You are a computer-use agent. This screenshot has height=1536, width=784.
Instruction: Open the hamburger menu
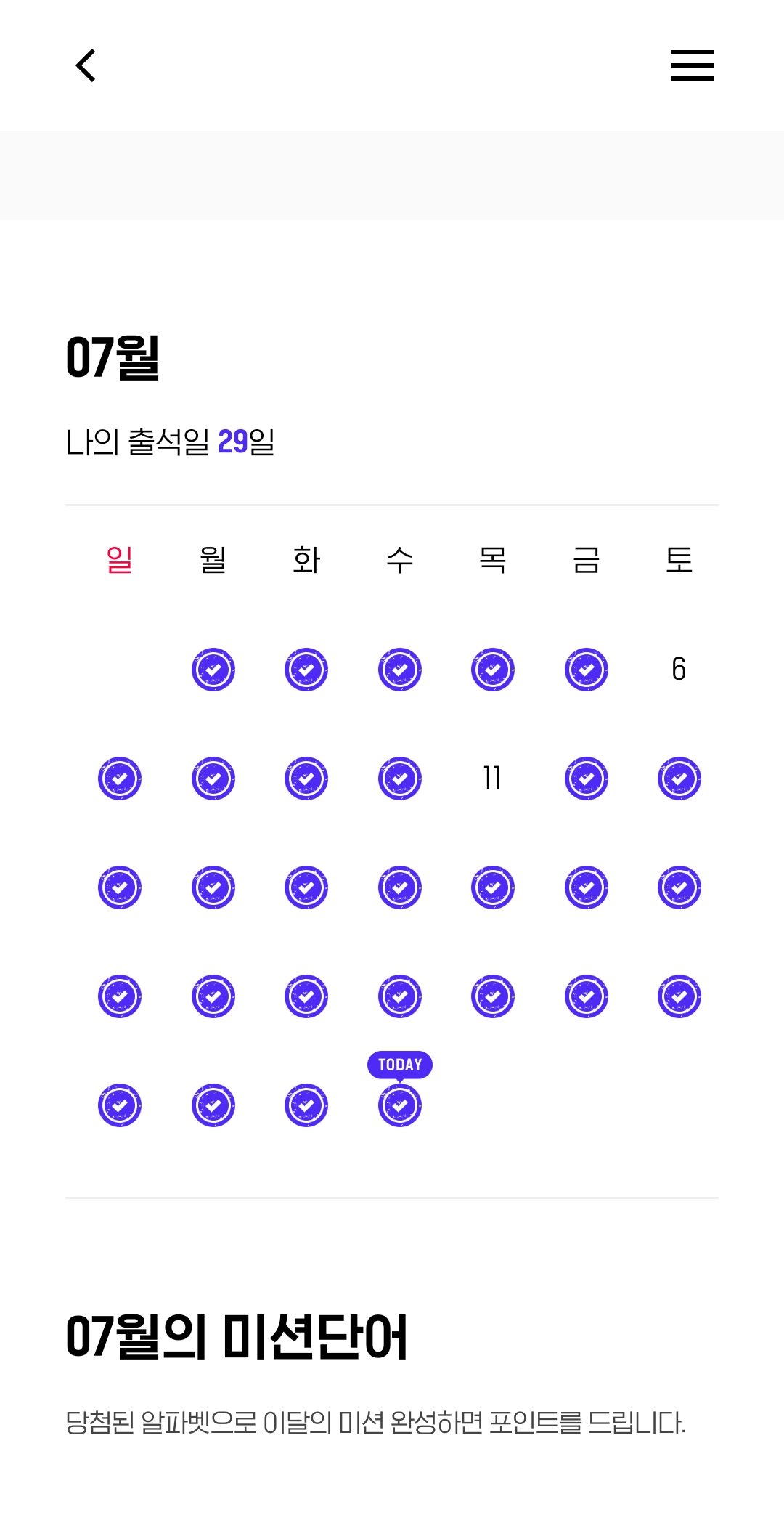(692, 65)
